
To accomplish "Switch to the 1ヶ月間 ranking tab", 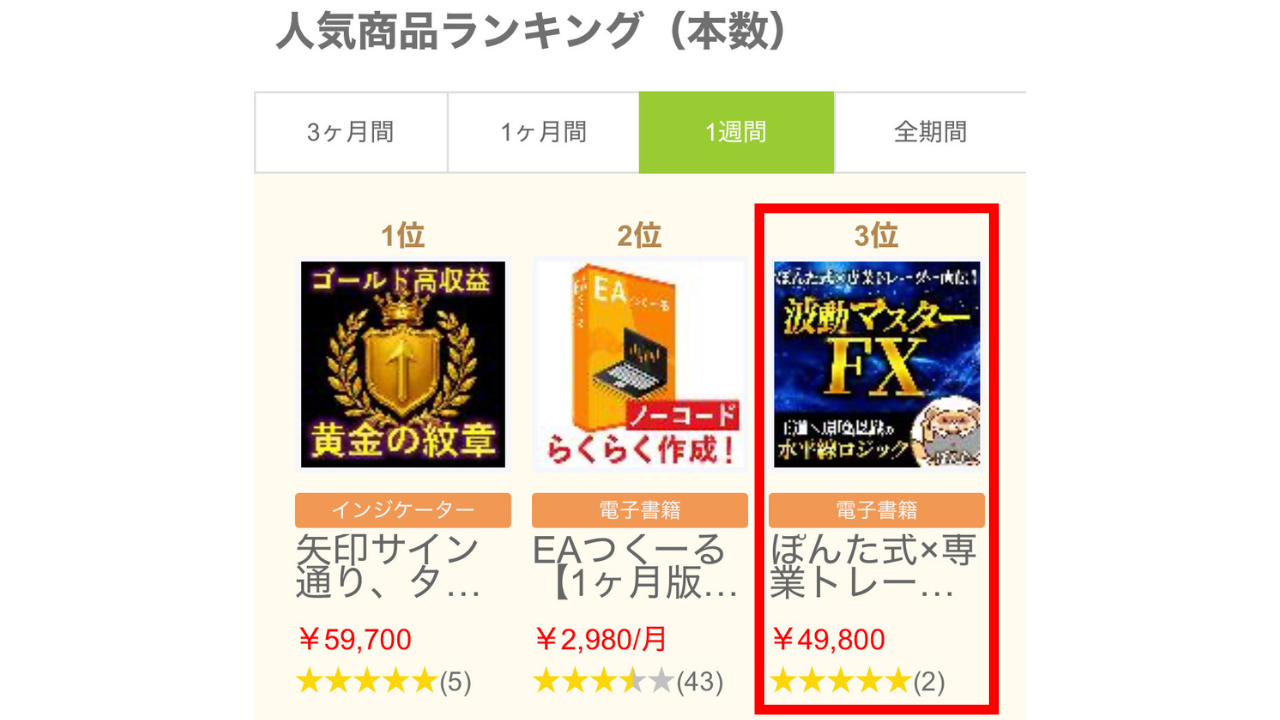I will (x=543, y=132).
